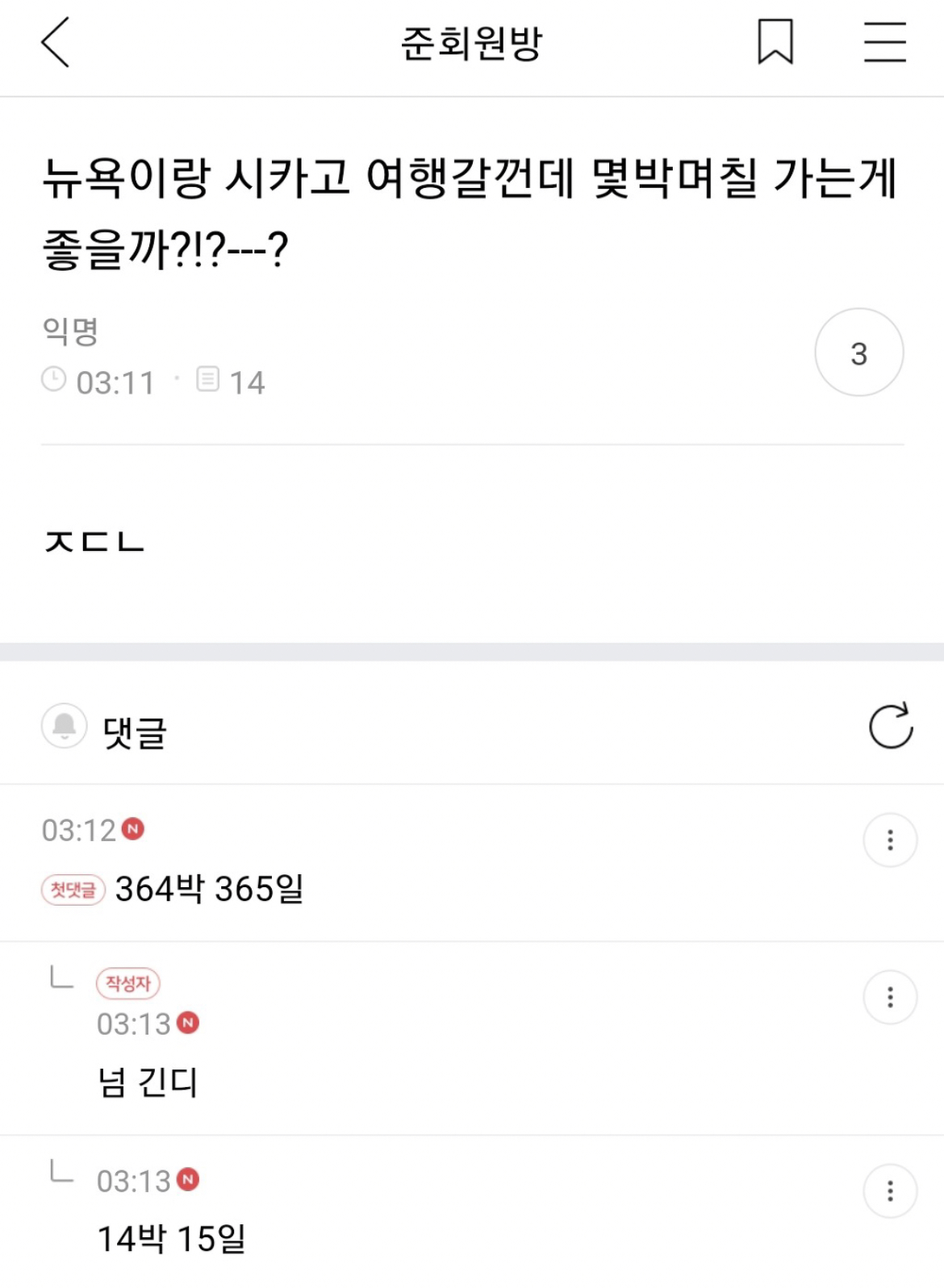
Task: Toggle comment notifications bell
Action: (65, 726)
